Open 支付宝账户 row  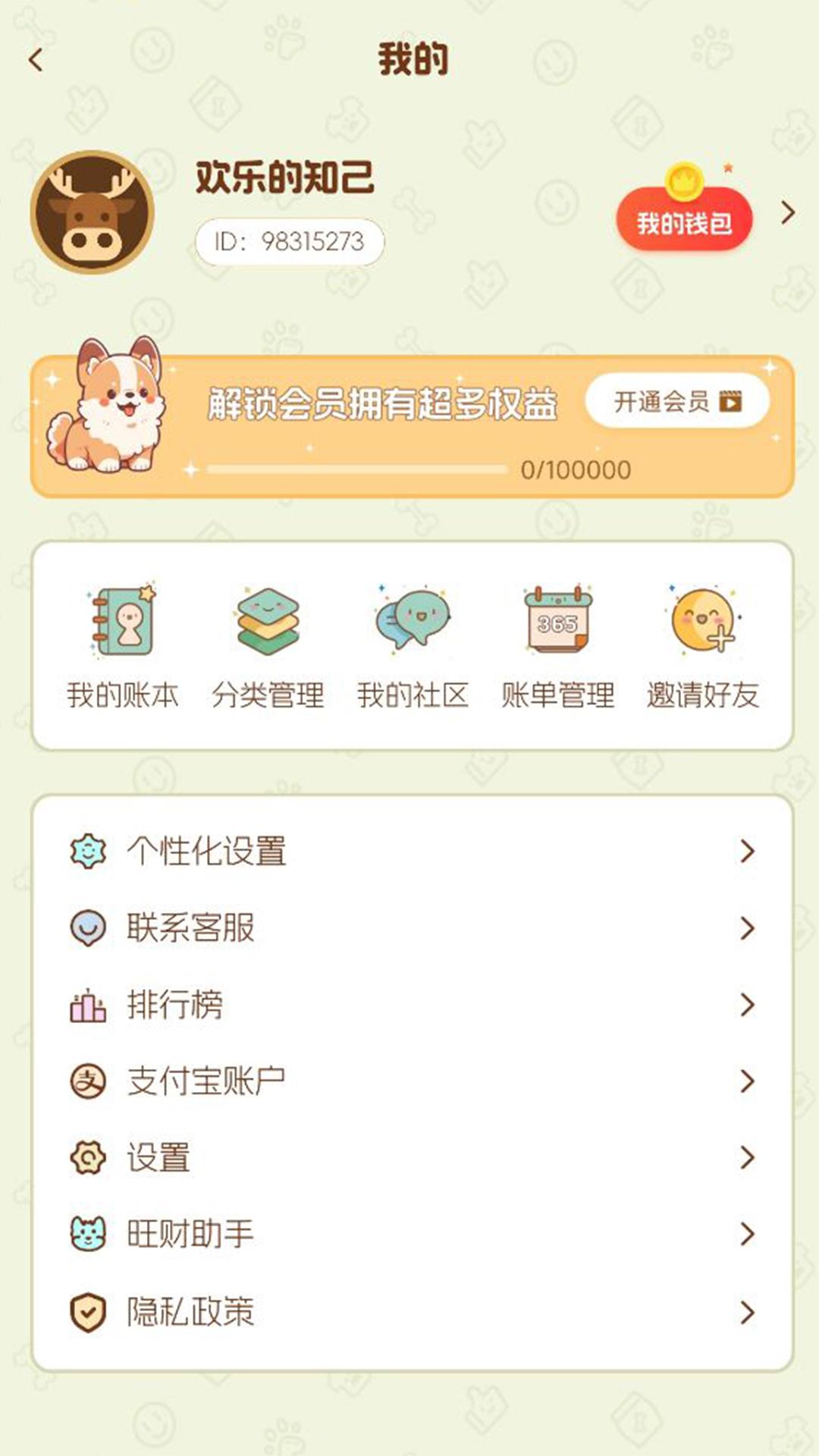(413, 1081)
